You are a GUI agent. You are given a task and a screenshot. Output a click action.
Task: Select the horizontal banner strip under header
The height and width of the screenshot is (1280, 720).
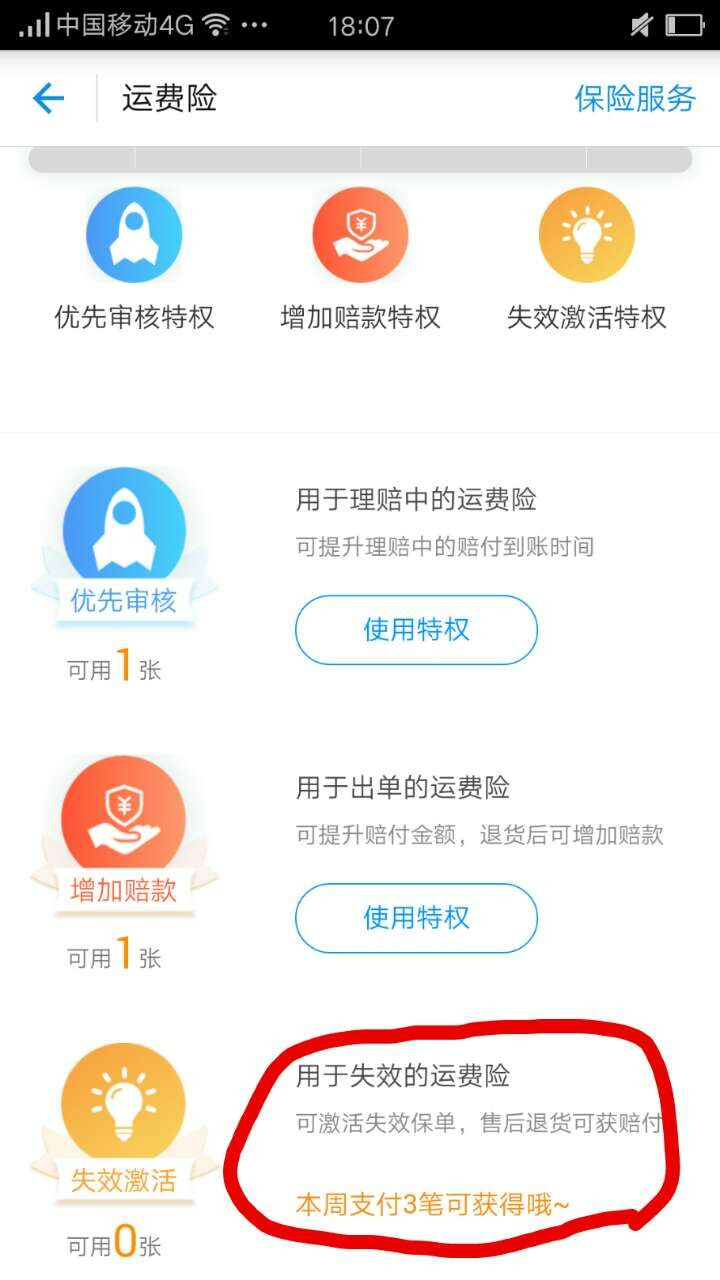pyautogui.click(x=360, y=158)
